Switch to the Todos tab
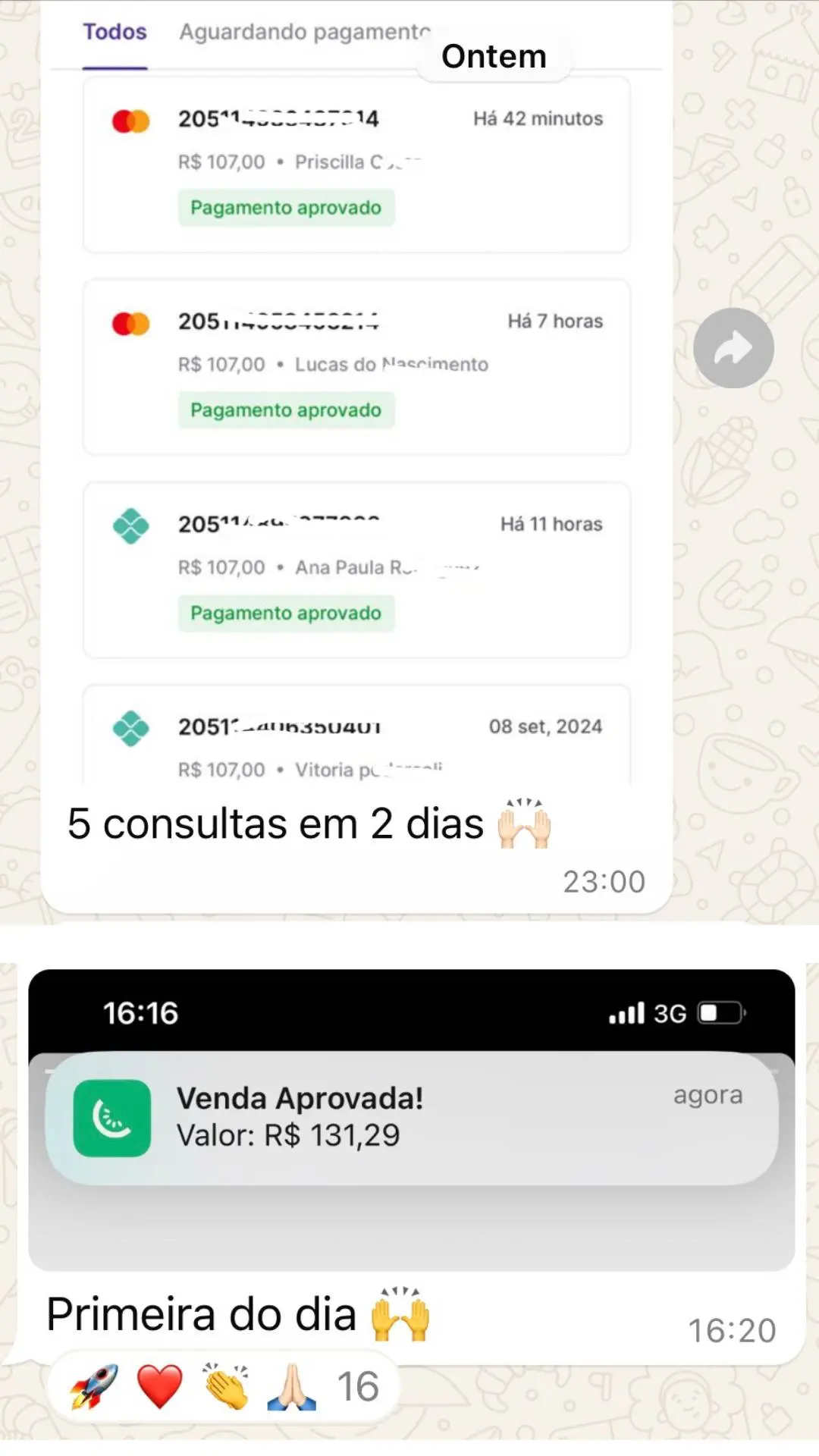The height and width of the screenshot is (1456, 819). [114, 32]
